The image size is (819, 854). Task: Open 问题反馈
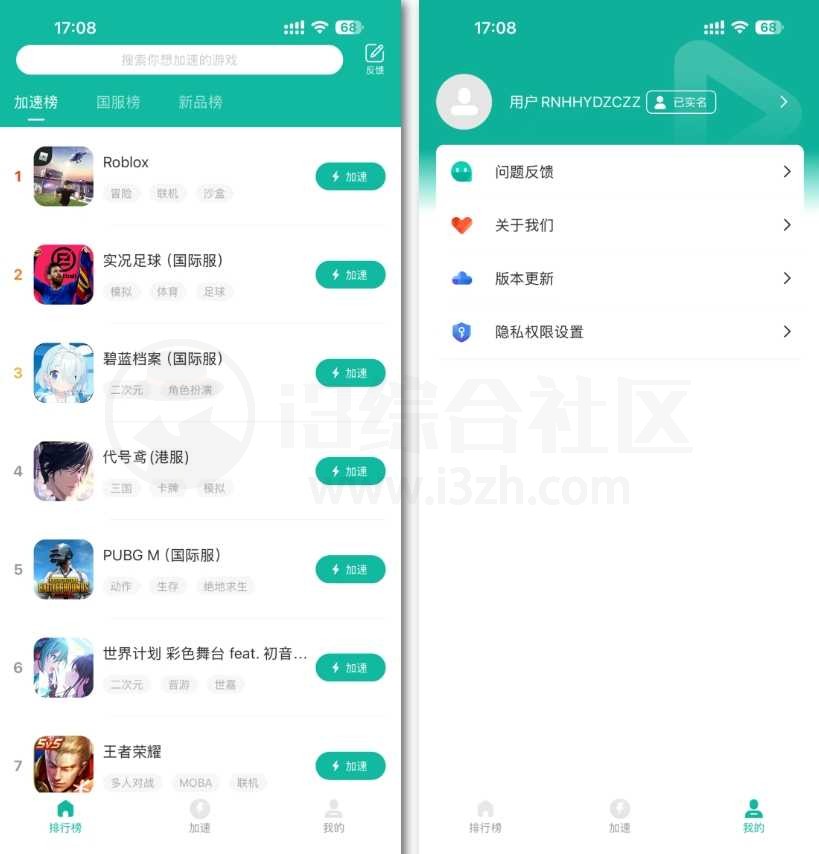tap(619, 172)
